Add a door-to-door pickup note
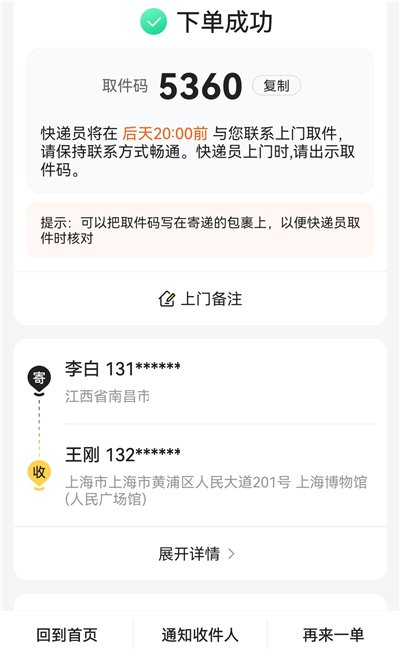The width and height of the screenshot is (400, 650). tap(200, 298)
